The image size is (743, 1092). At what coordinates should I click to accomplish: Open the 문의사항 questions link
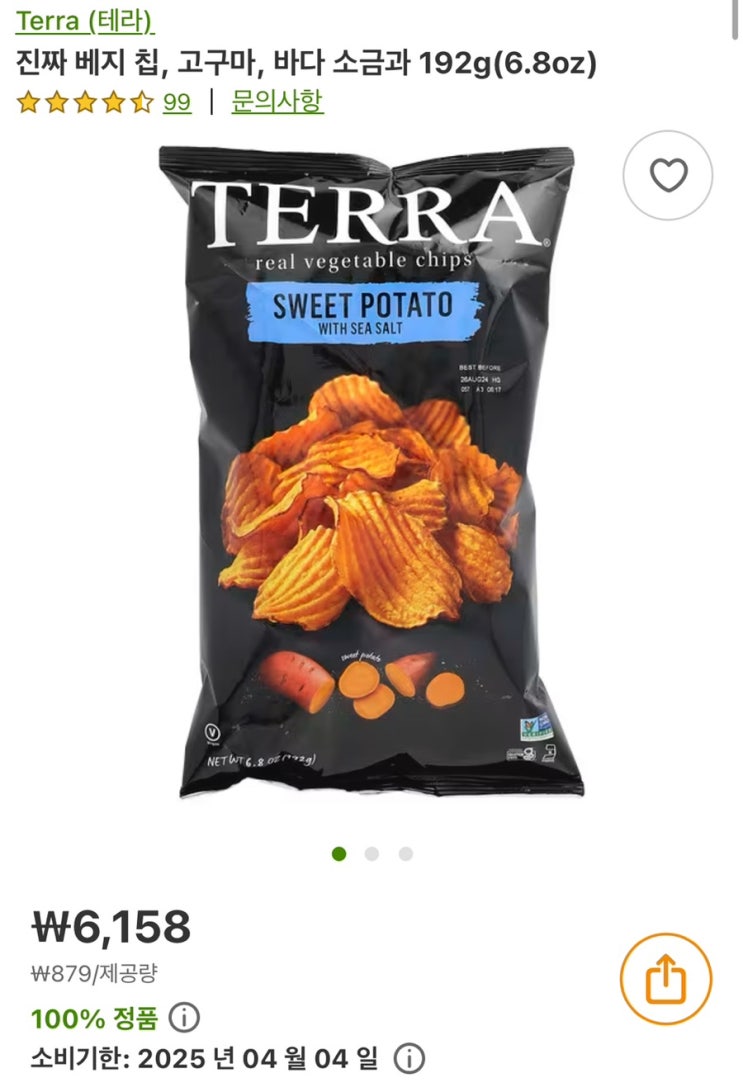[277, 102]
